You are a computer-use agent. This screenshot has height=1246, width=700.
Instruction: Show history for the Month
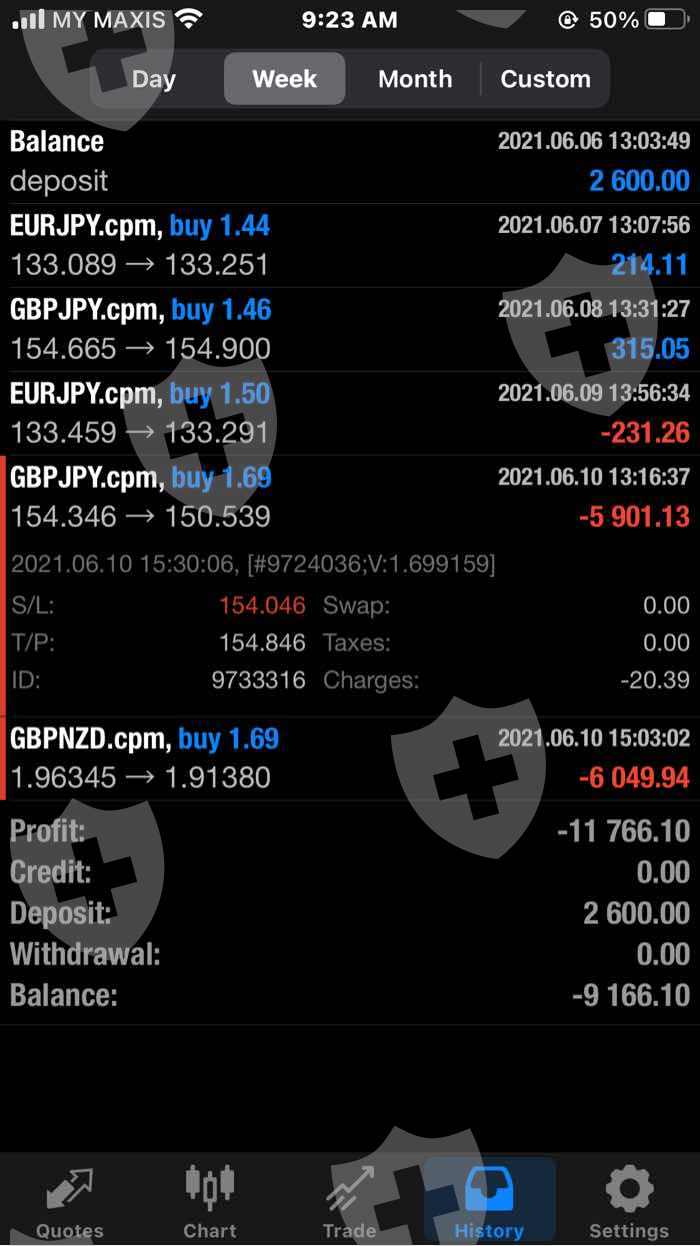(x=415, y=79)
